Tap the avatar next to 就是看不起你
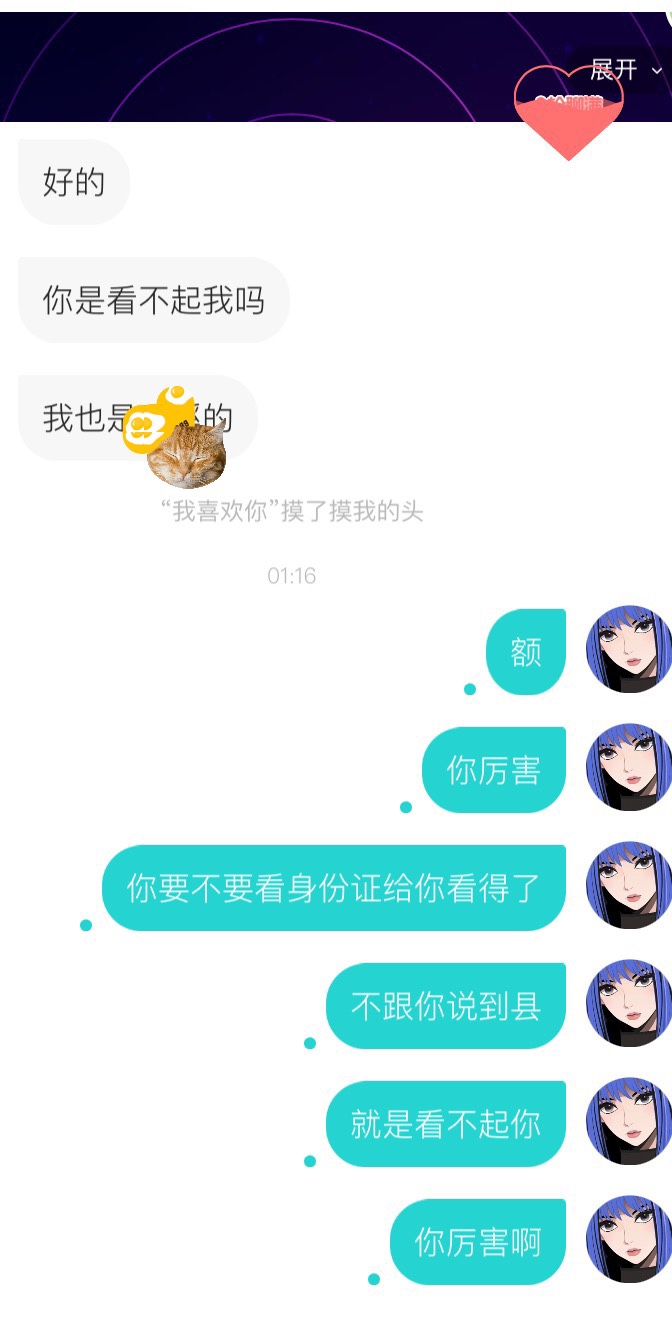The width and height of the screenshot is (672, 1327). (629, 1122)
